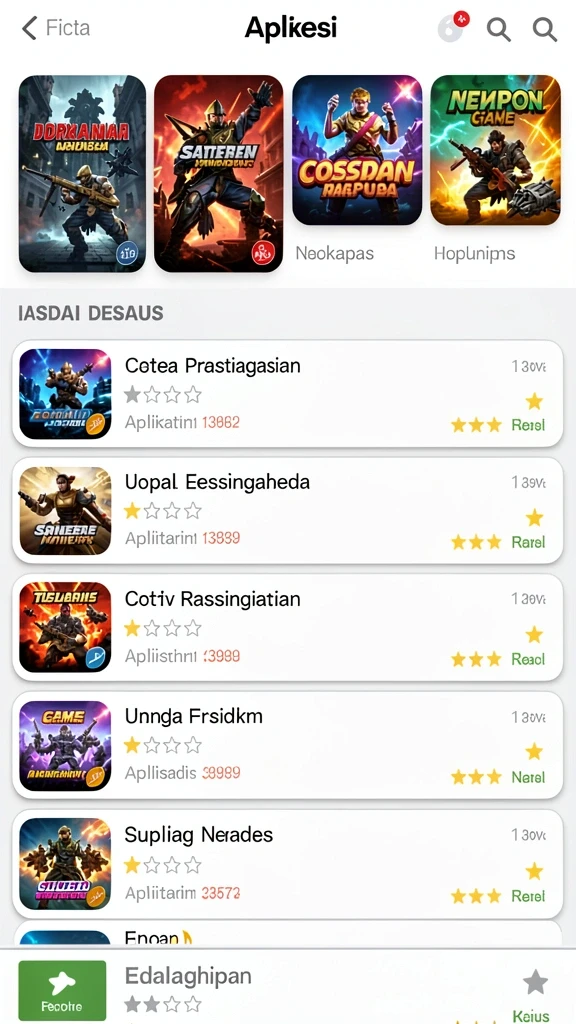576x1024 pixels.
Task: Open the notification icon with red badge
Action: click(x=453, y=27)
